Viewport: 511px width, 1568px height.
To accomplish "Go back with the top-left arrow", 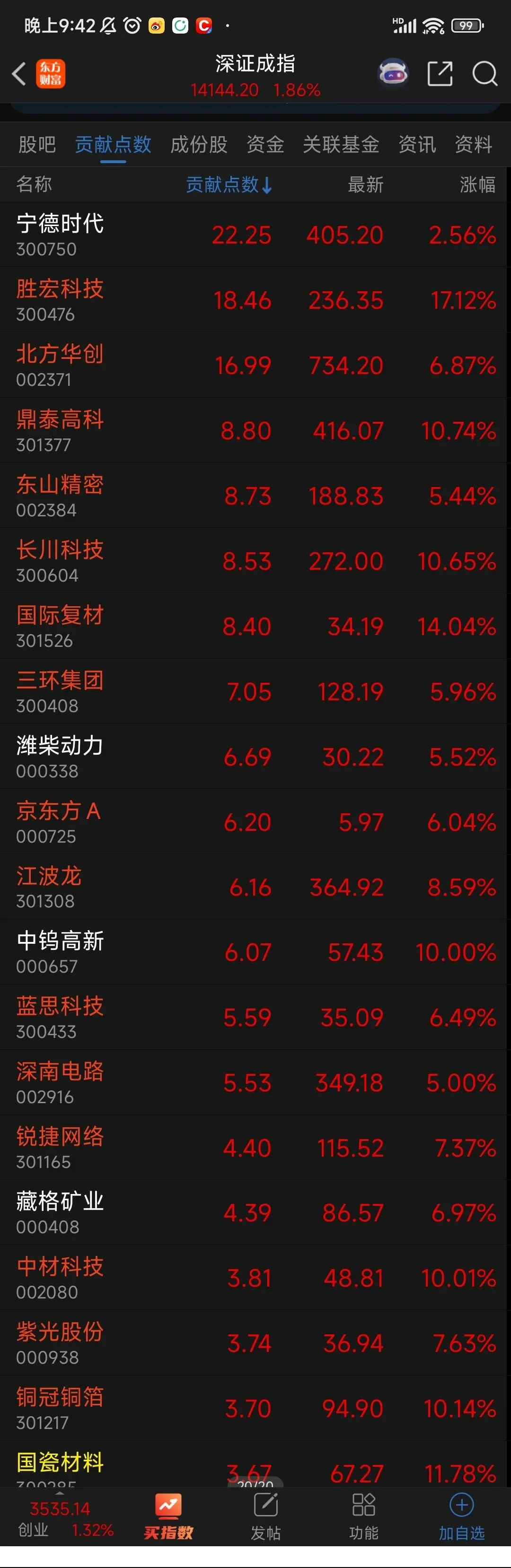I will coord(19,74).
